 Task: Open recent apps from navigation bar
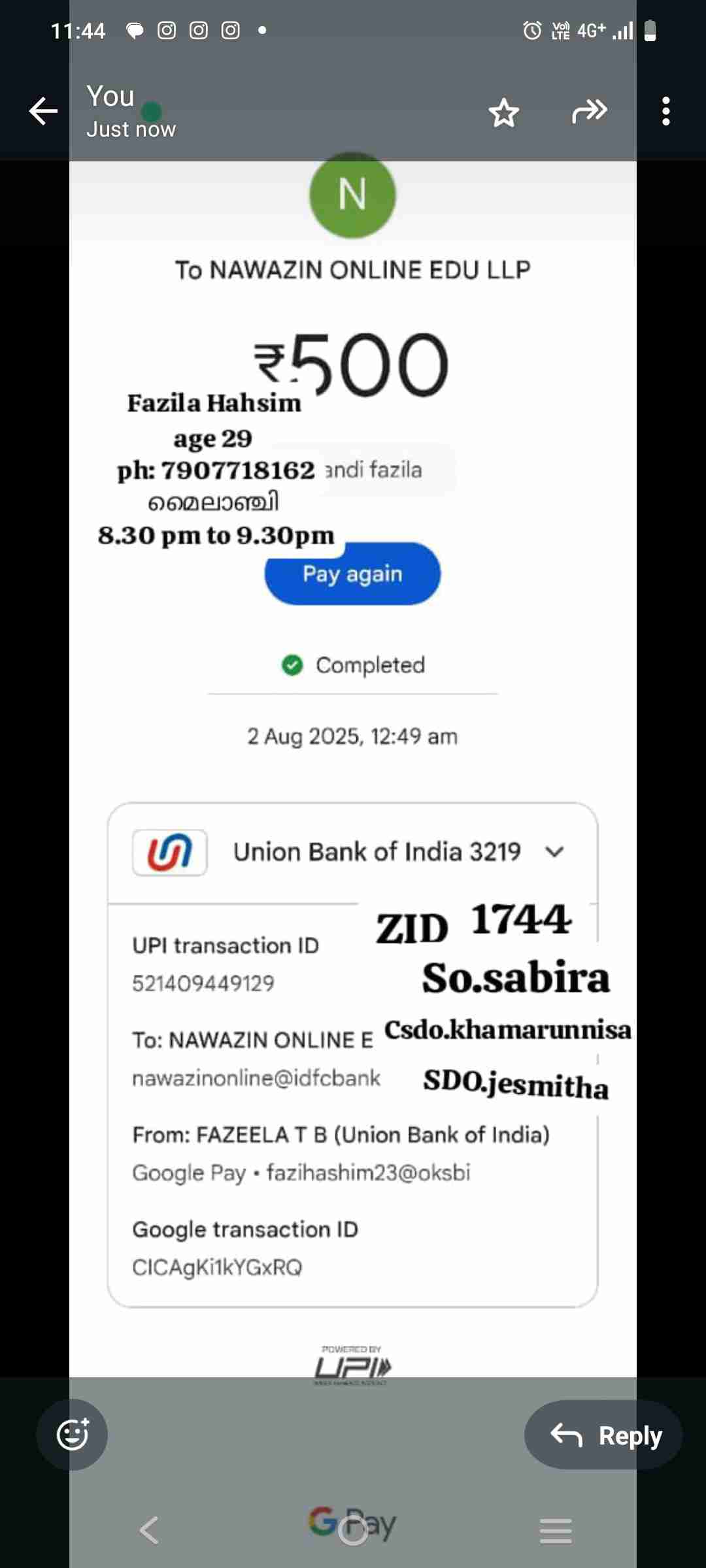pyautogui.click(x=556, y=1530)
